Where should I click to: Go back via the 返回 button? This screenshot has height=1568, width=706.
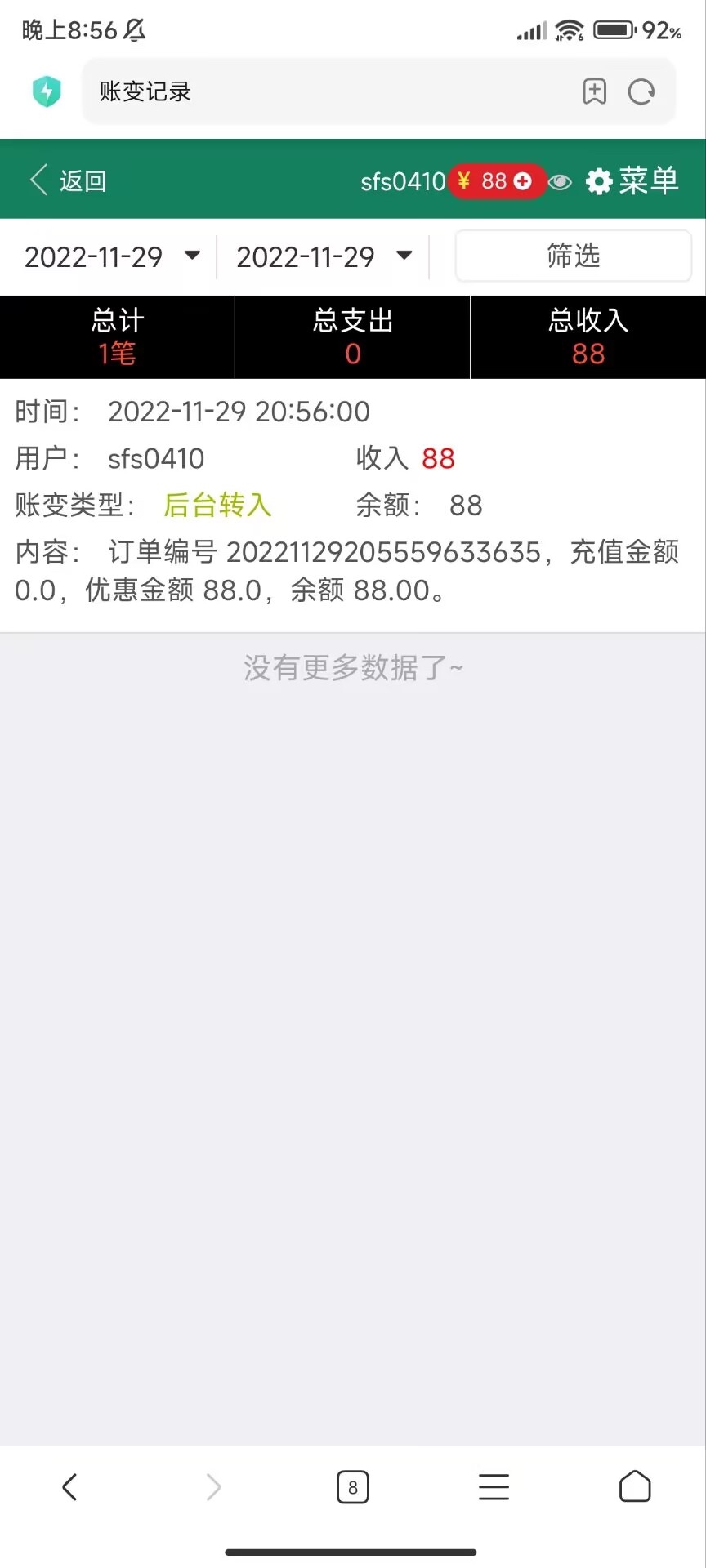point(69,180)
